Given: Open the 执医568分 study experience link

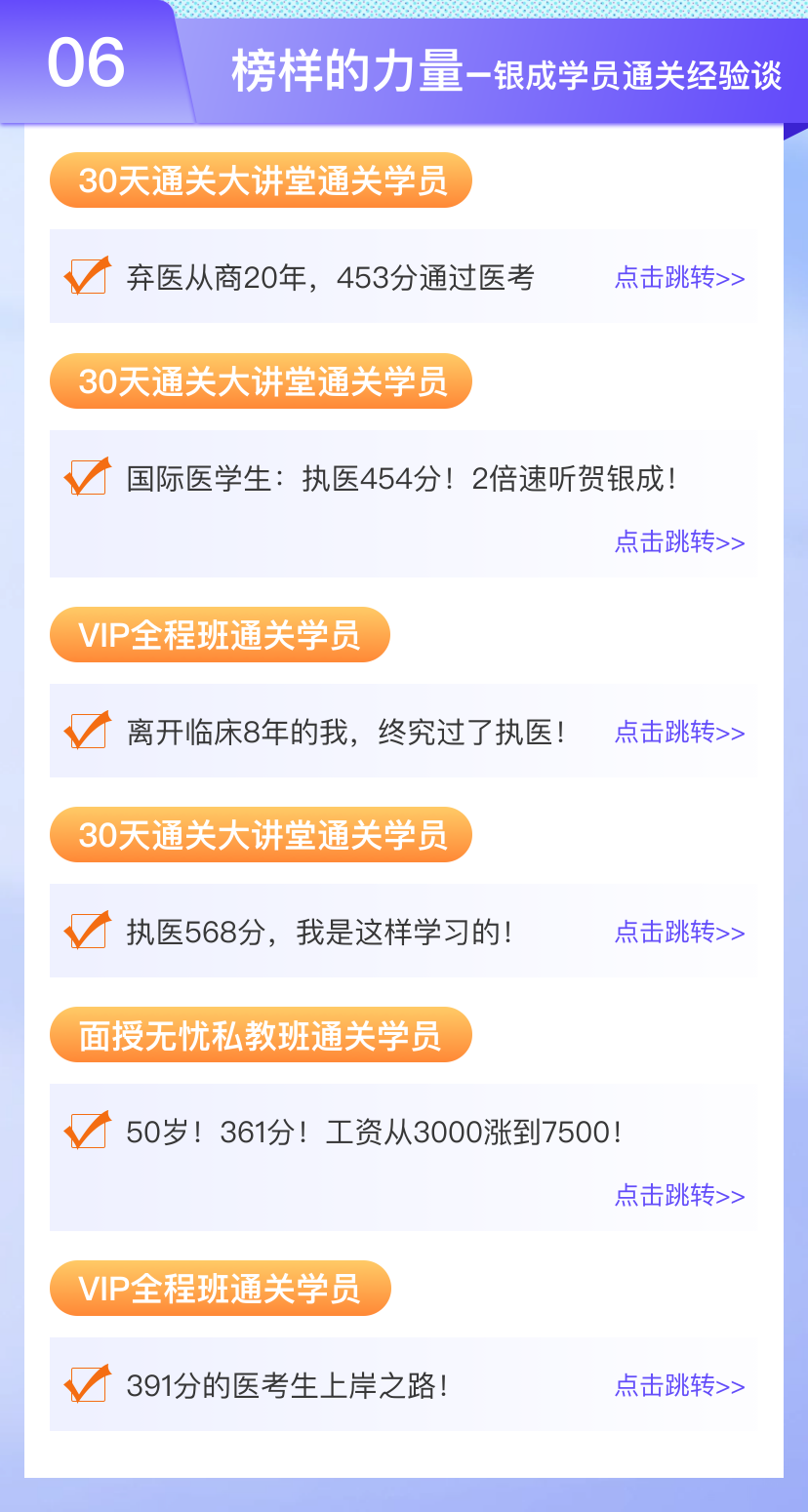Looking at the screenshot, I should pyautogui.click(x=679, y=933).
